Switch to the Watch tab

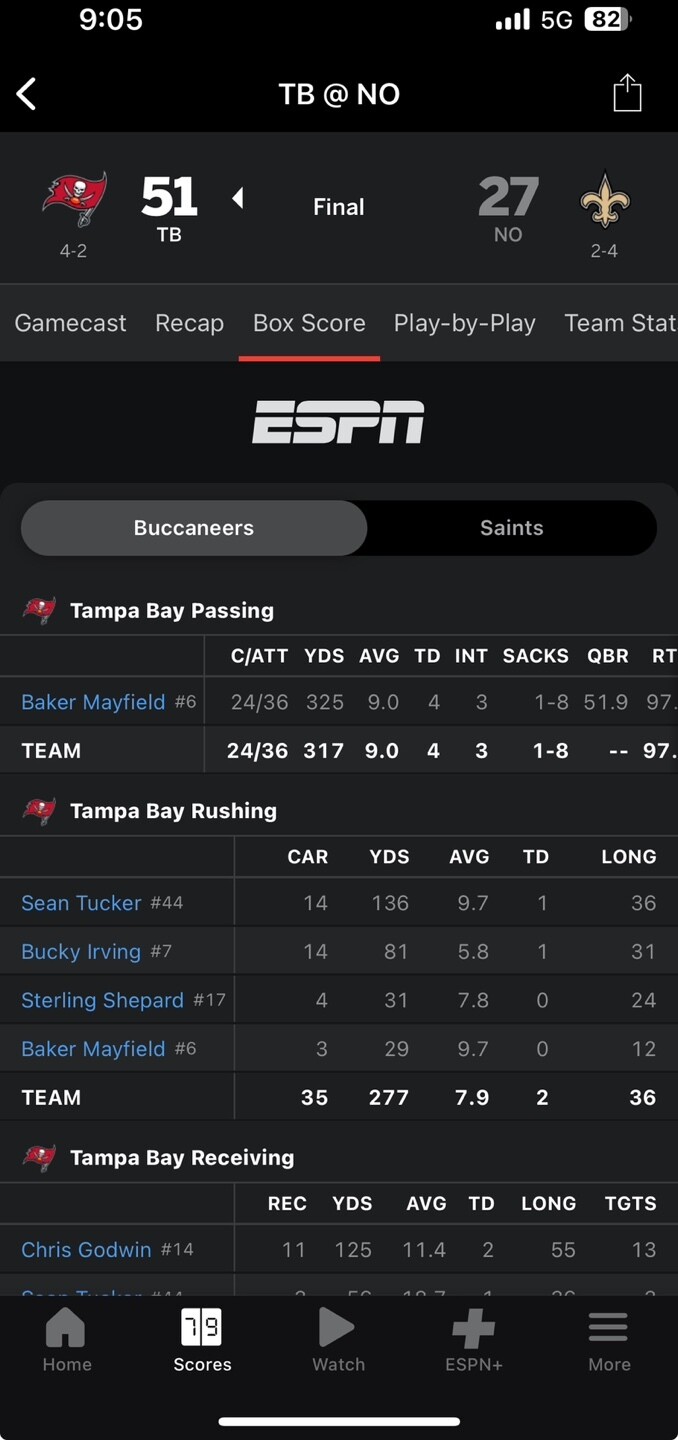(338, 1342)
